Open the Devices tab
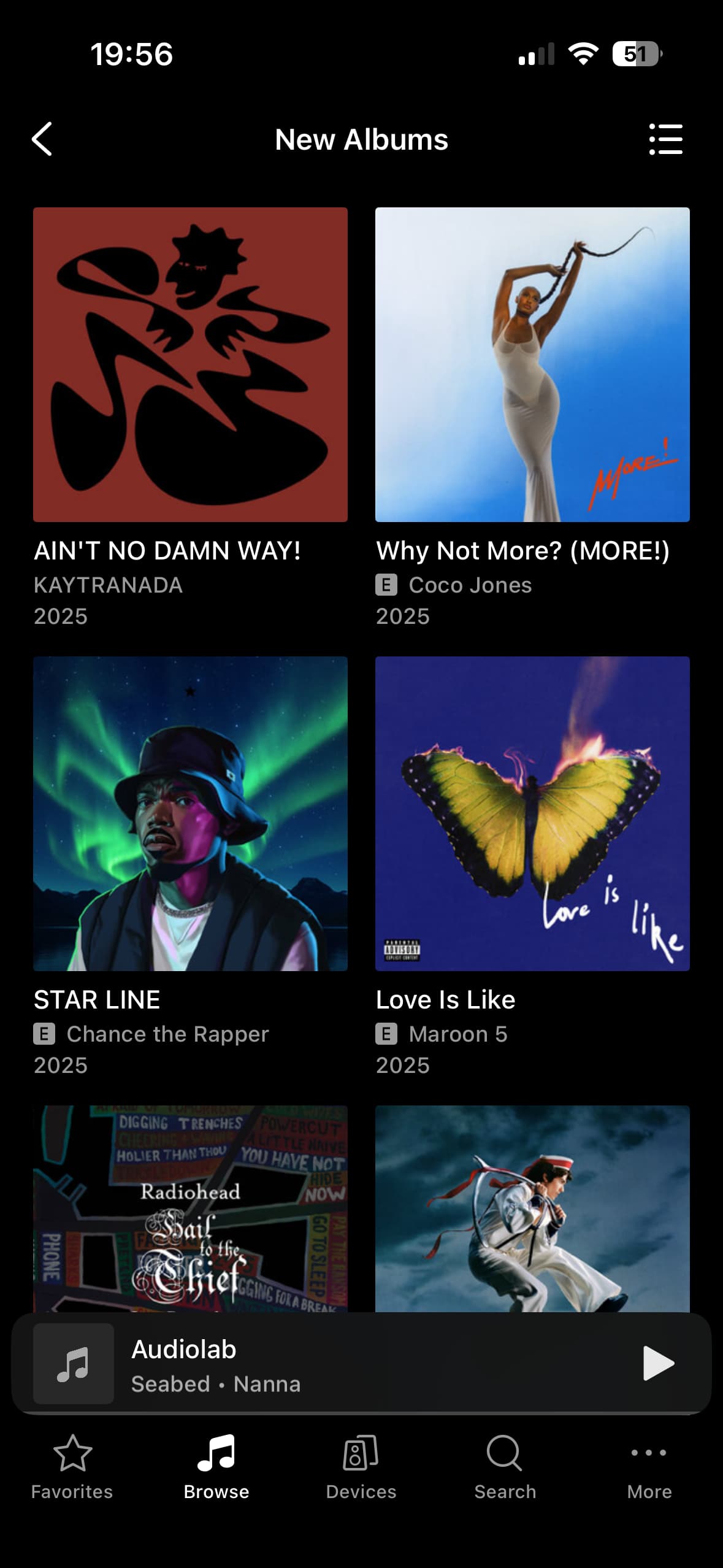The image size is (723, 1568). point(361,1466)
